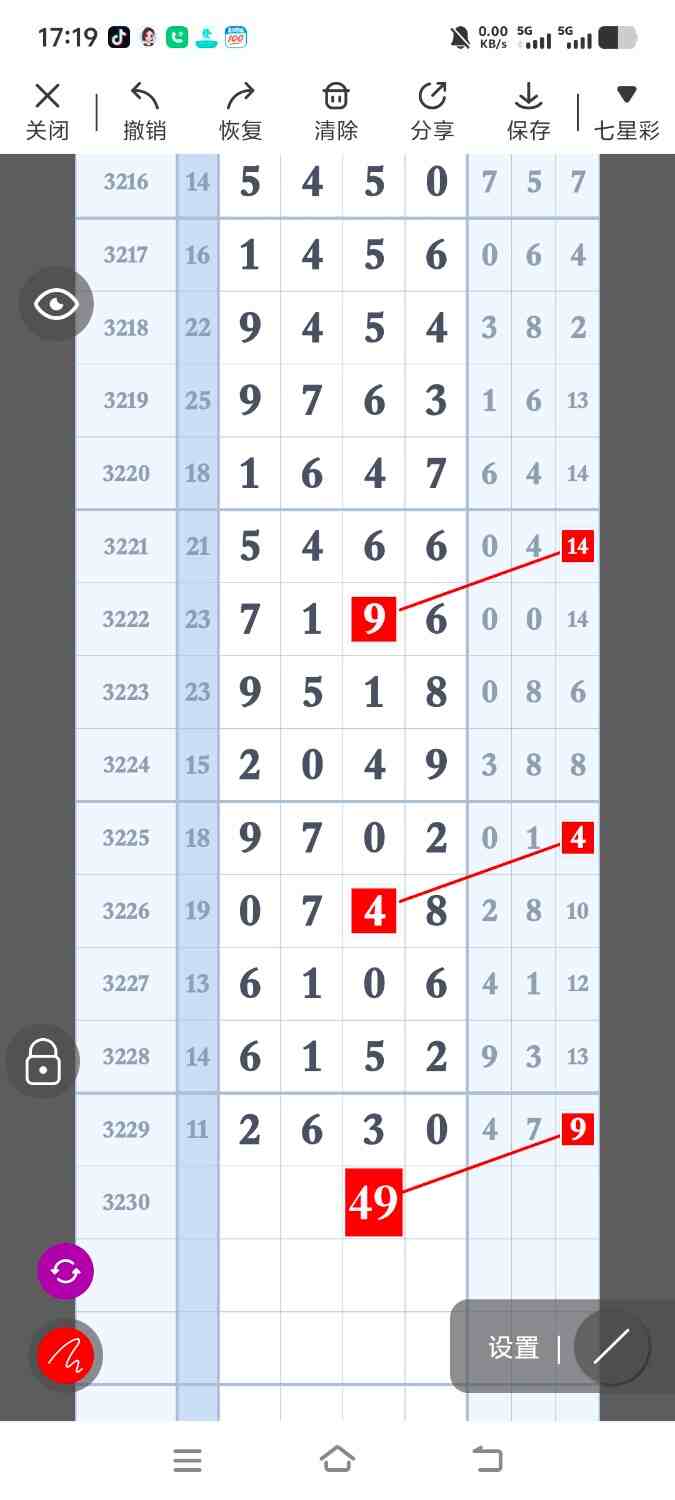675x1500 pixels.
Task: Open 设置 settings
Action: [x=514, y=1348]
